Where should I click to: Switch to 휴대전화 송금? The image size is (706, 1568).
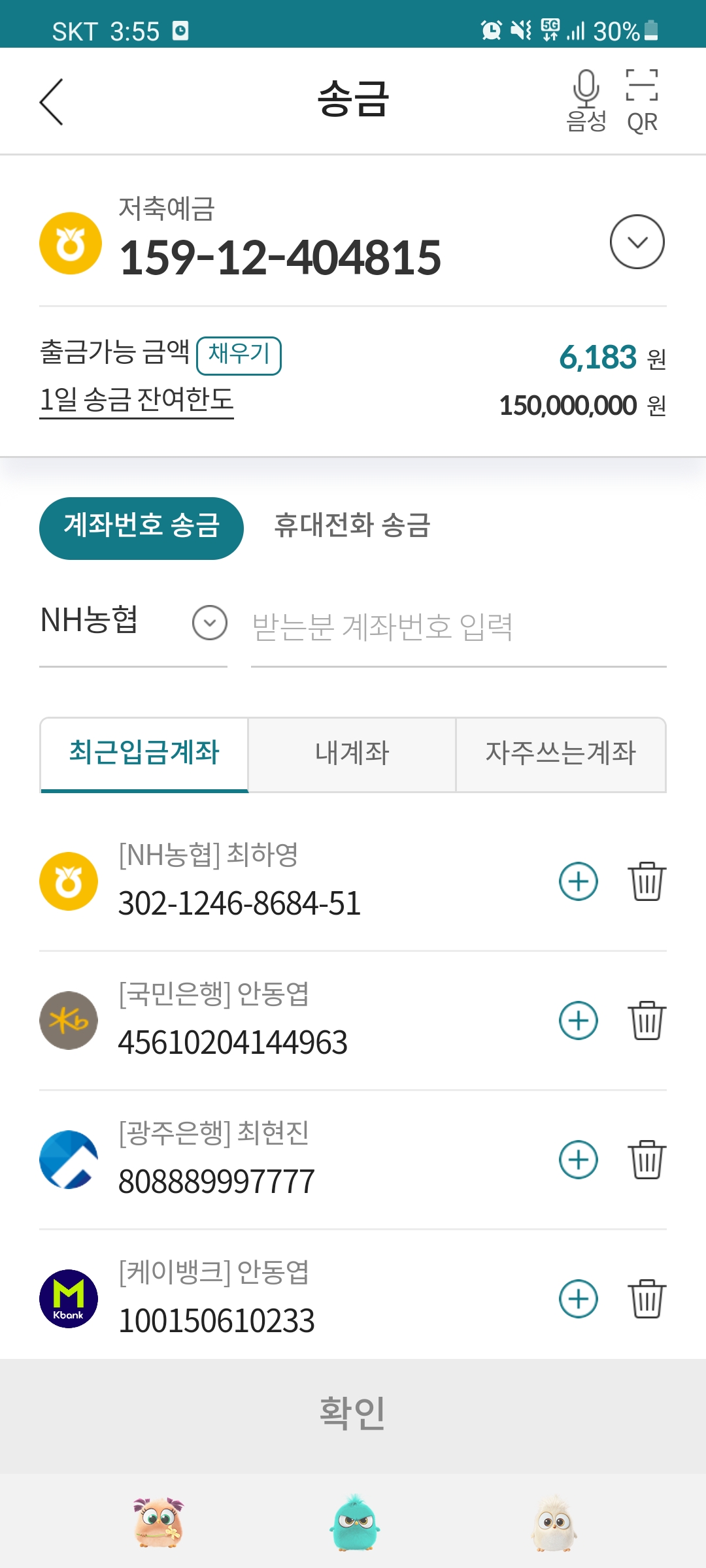pos(352,525)
